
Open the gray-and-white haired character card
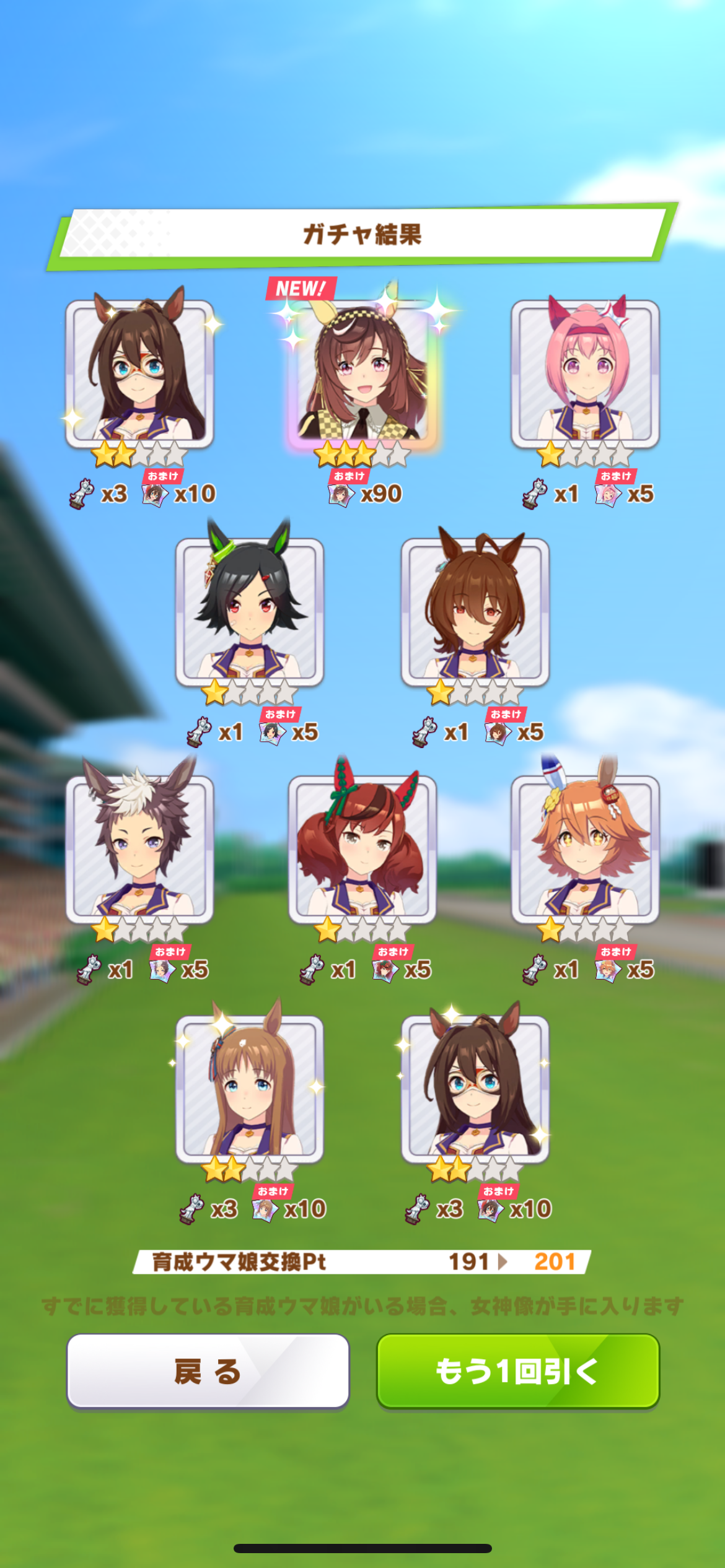coord(140,850)
